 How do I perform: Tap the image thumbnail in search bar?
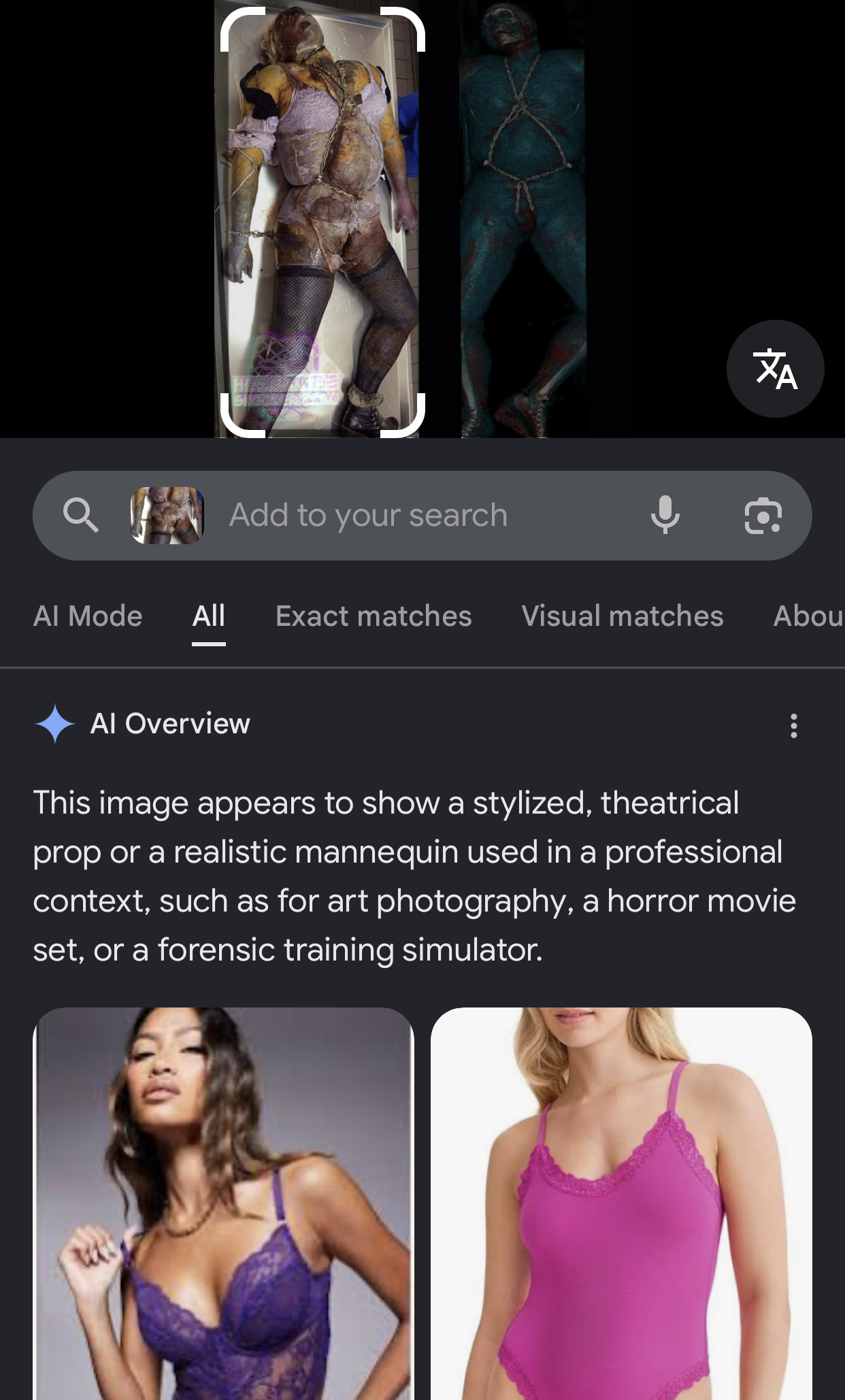click(167, 515)
